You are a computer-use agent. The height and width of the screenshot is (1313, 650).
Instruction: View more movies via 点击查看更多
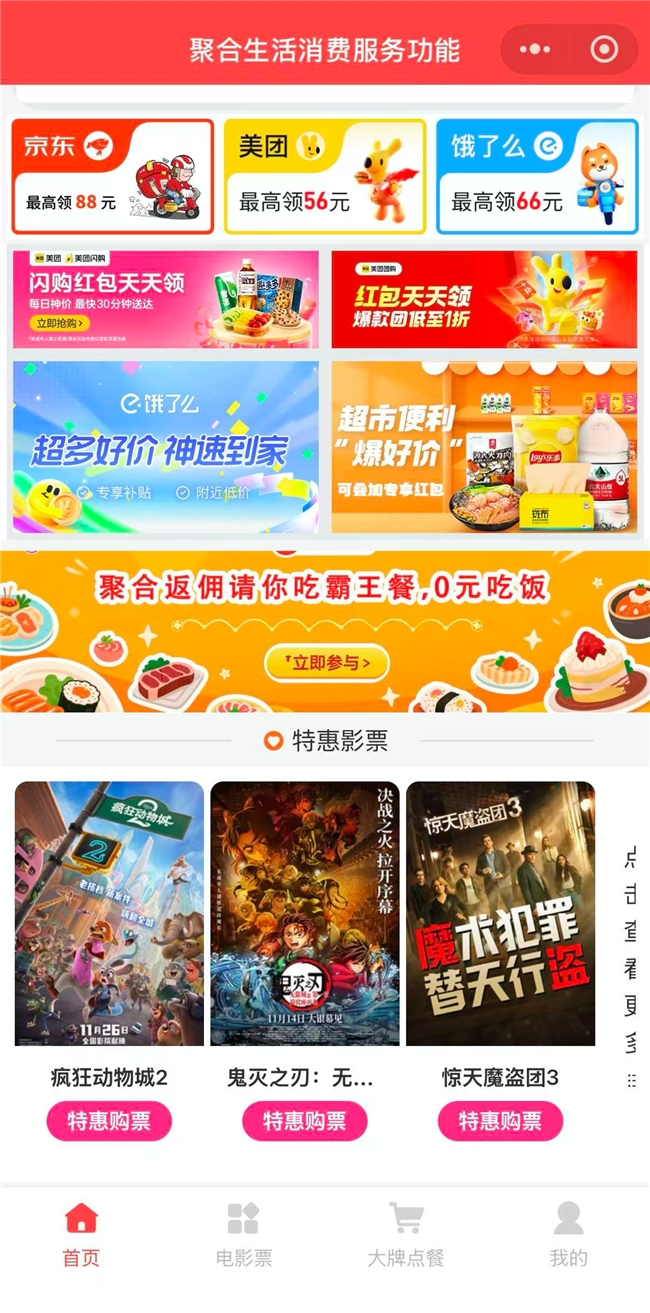[630, 967]
